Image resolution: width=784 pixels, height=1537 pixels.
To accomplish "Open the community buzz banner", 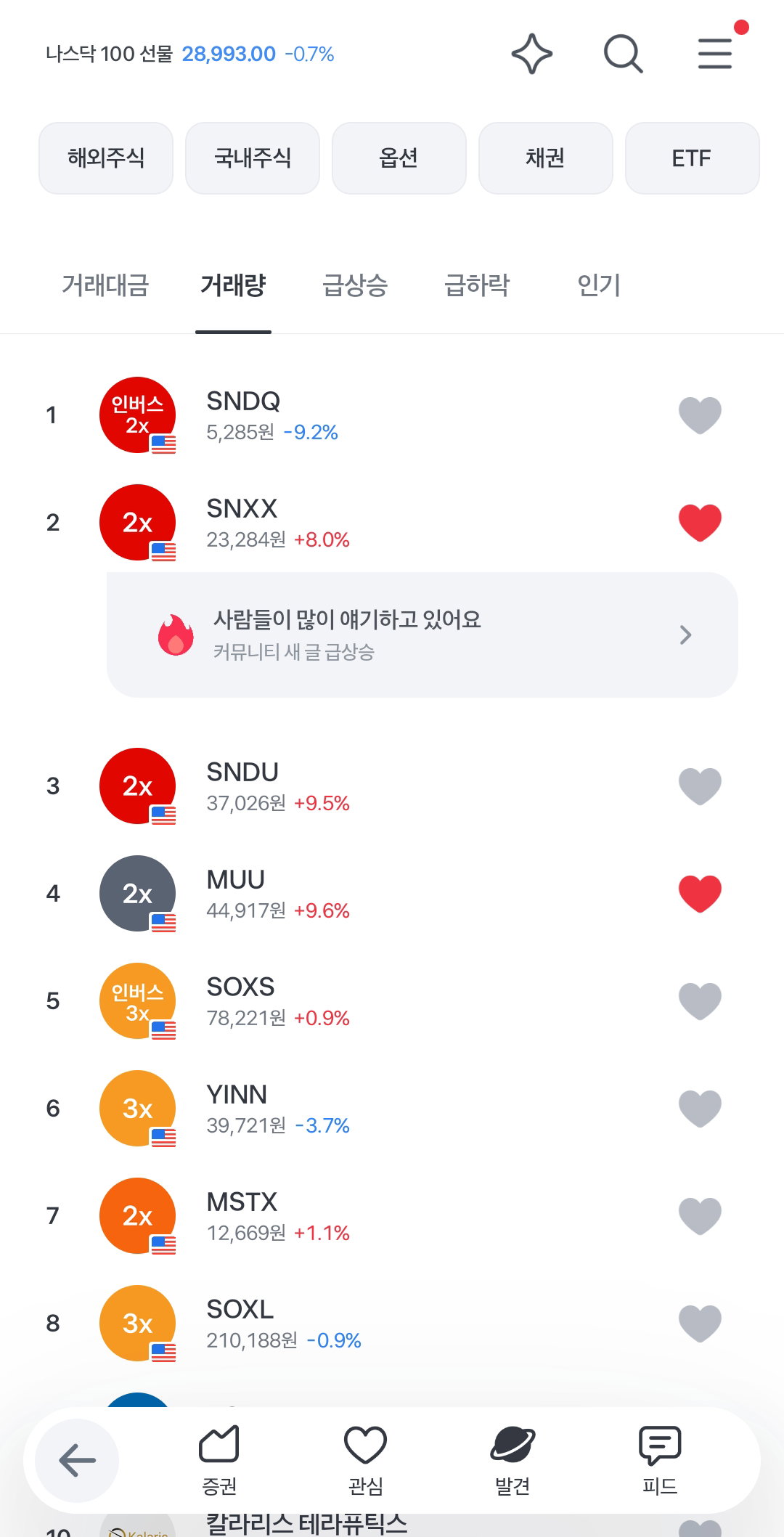I will click(x=422, y=635).
